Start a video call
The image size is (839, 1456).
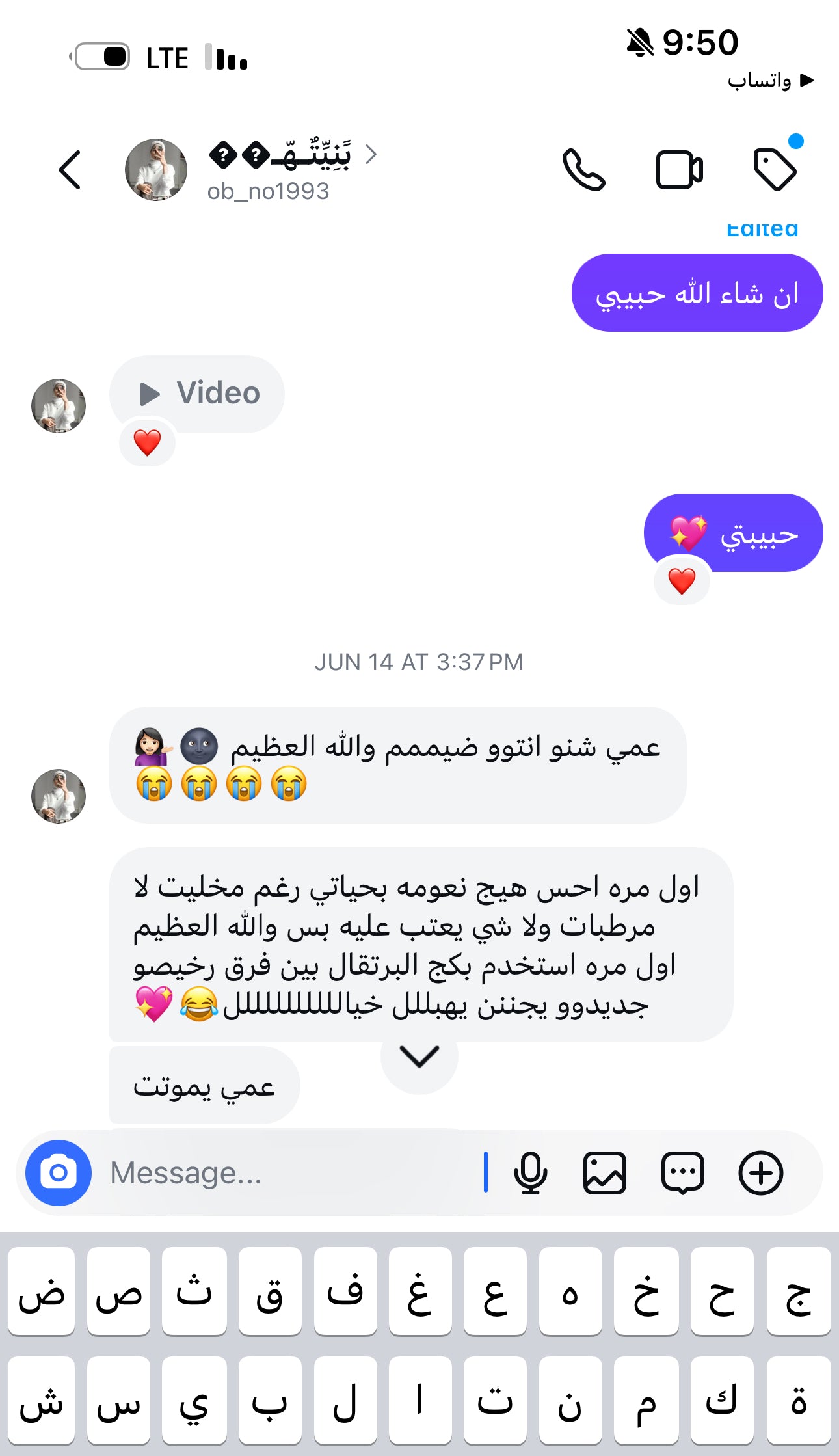679,170
